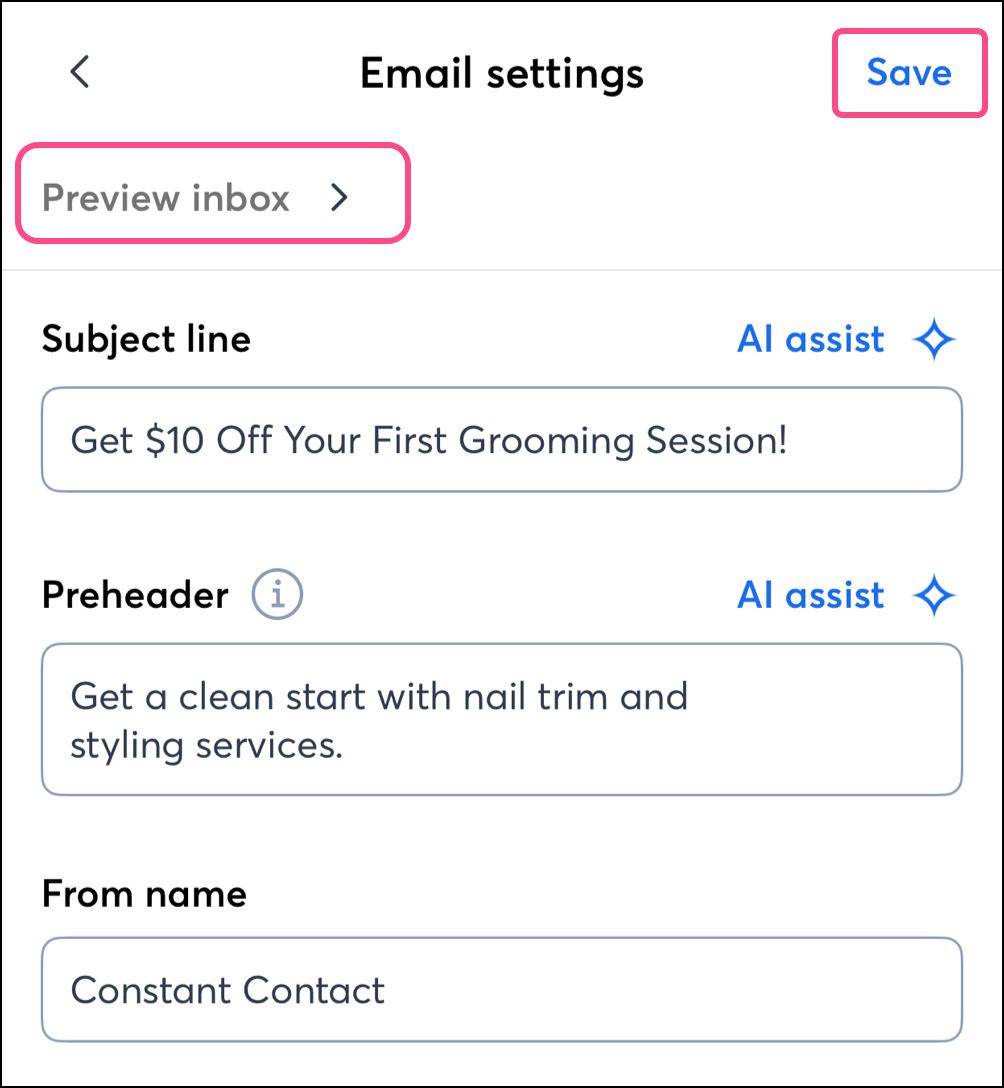Viewport: 1004px width, 1088px height.
Task: Use AI assist for the preheader
Action: 845,596
